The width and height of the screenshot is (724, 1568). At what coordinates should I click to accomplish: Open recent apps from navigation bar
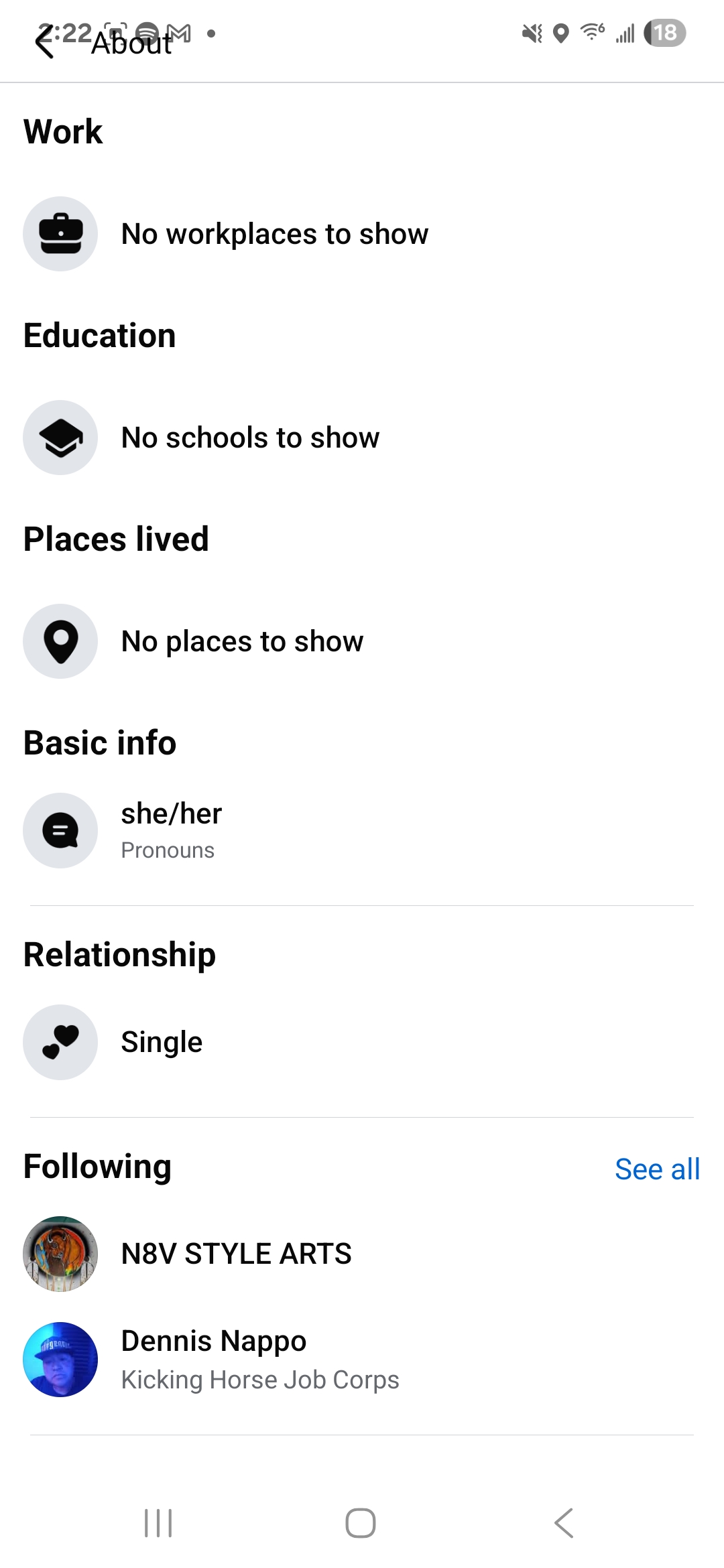point(159,1523)
